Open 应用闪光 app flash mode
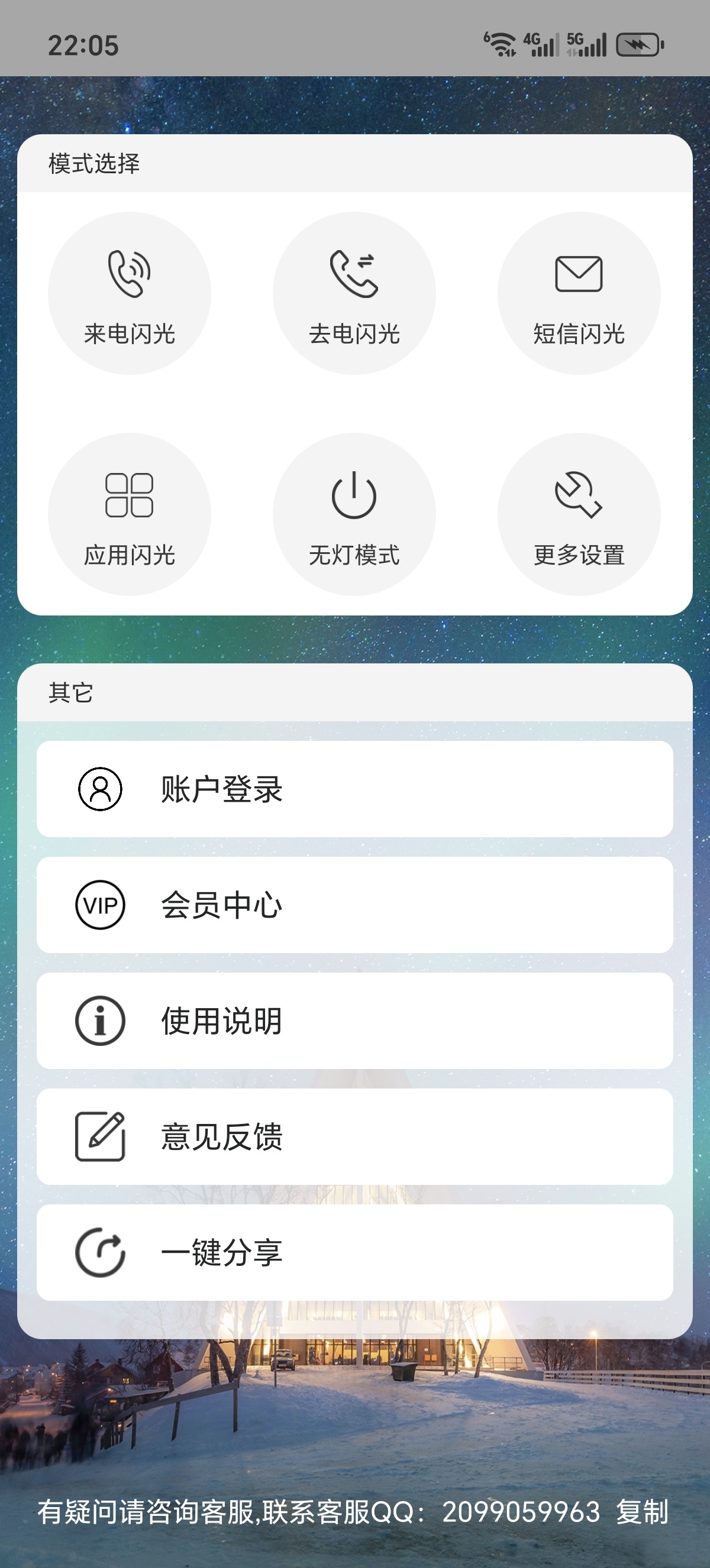 coord(129,514)
